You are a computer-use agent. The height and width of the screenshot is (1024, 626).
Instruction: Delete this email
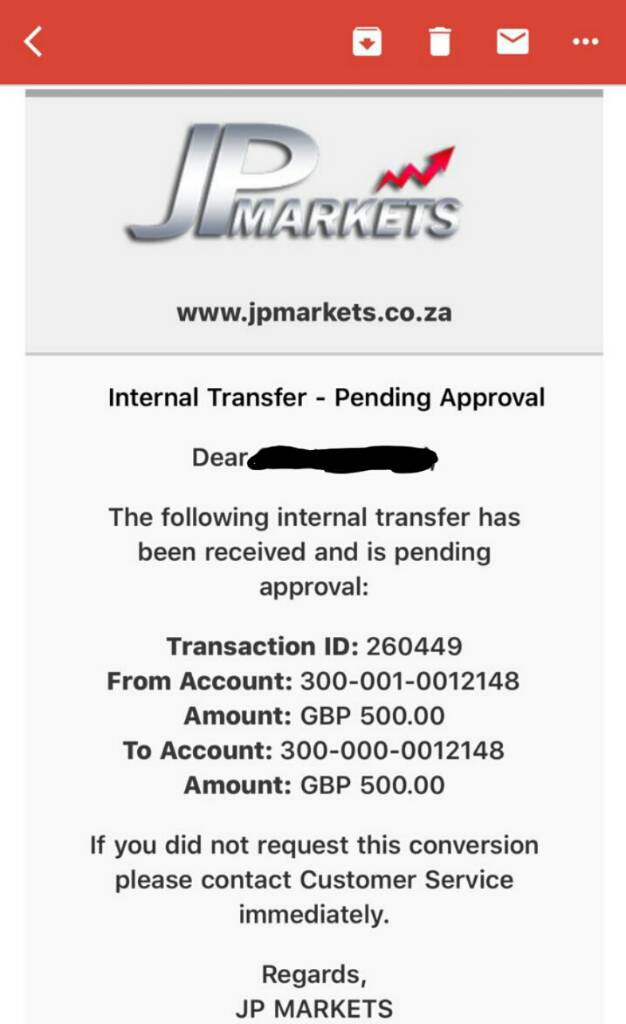(440, 42)
